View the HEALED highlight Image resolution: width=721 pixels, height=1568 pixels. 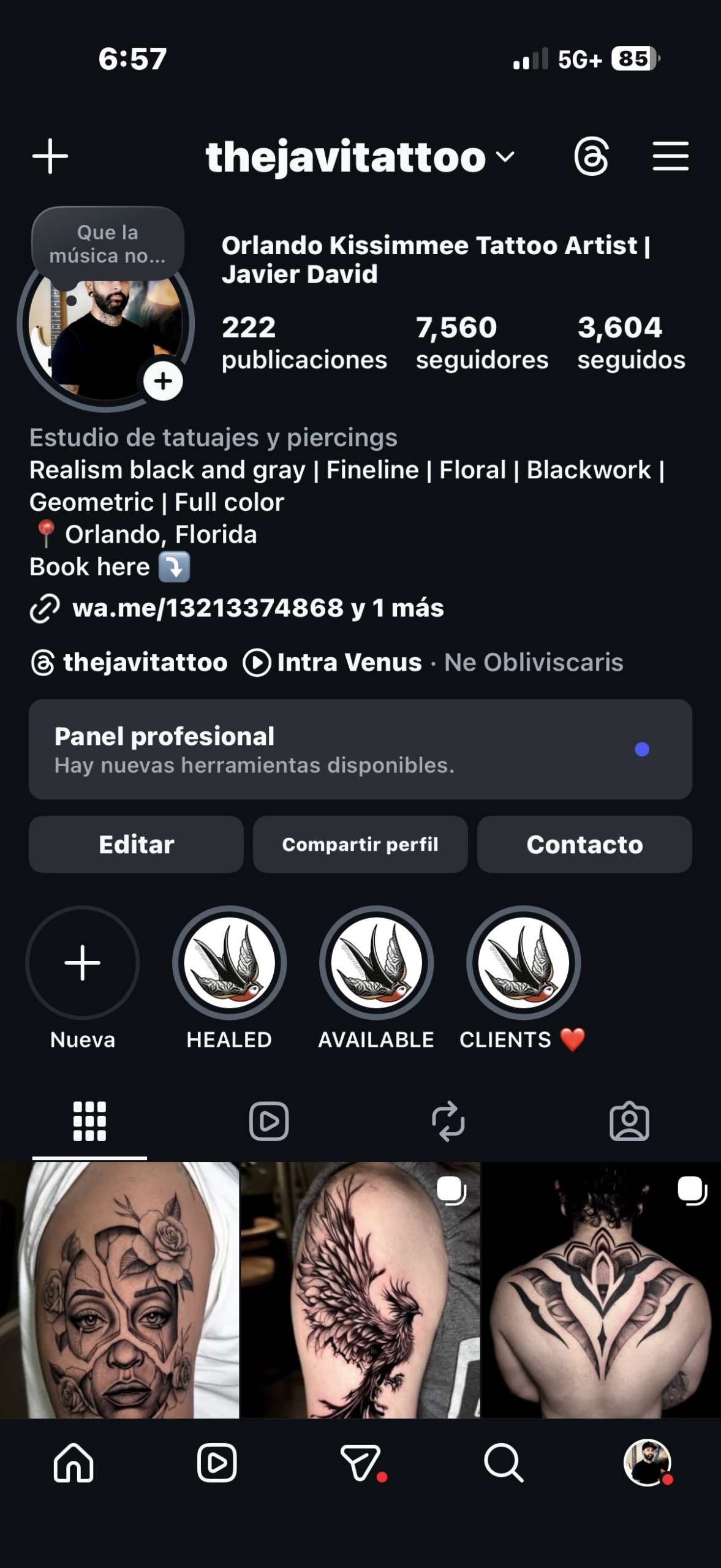coord(229,963)
